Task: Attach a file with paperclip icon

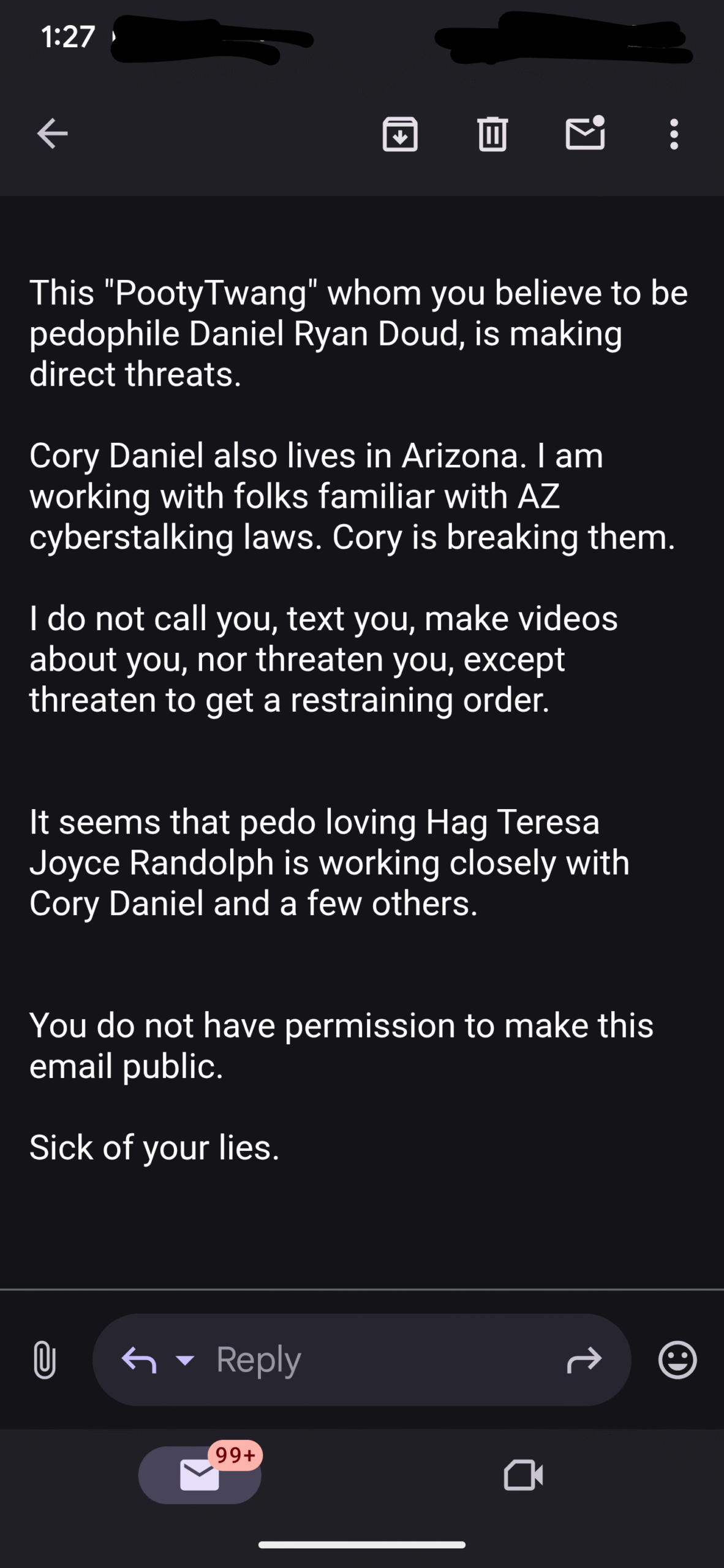Action: [44, 1360]
